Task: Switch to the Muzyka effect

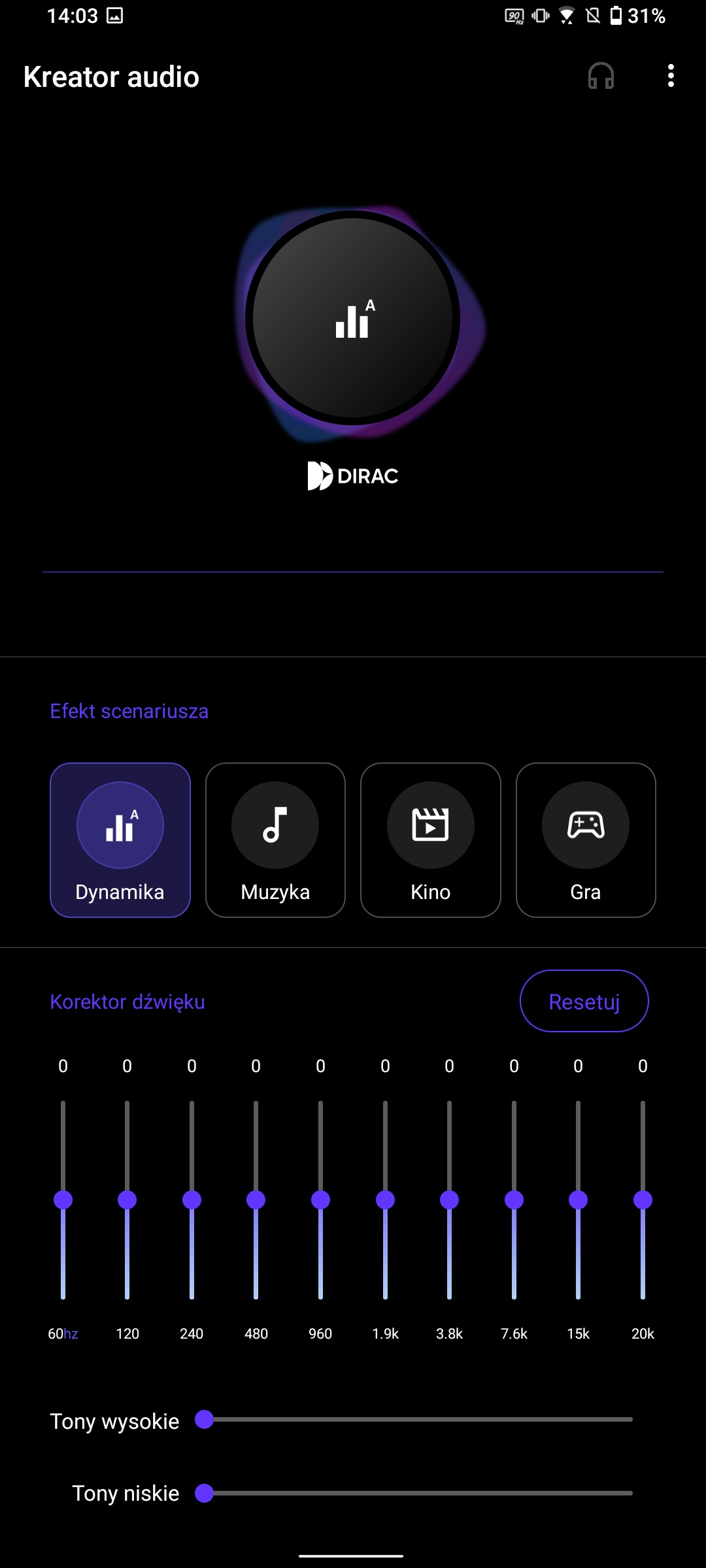Action: coord(275,840)
